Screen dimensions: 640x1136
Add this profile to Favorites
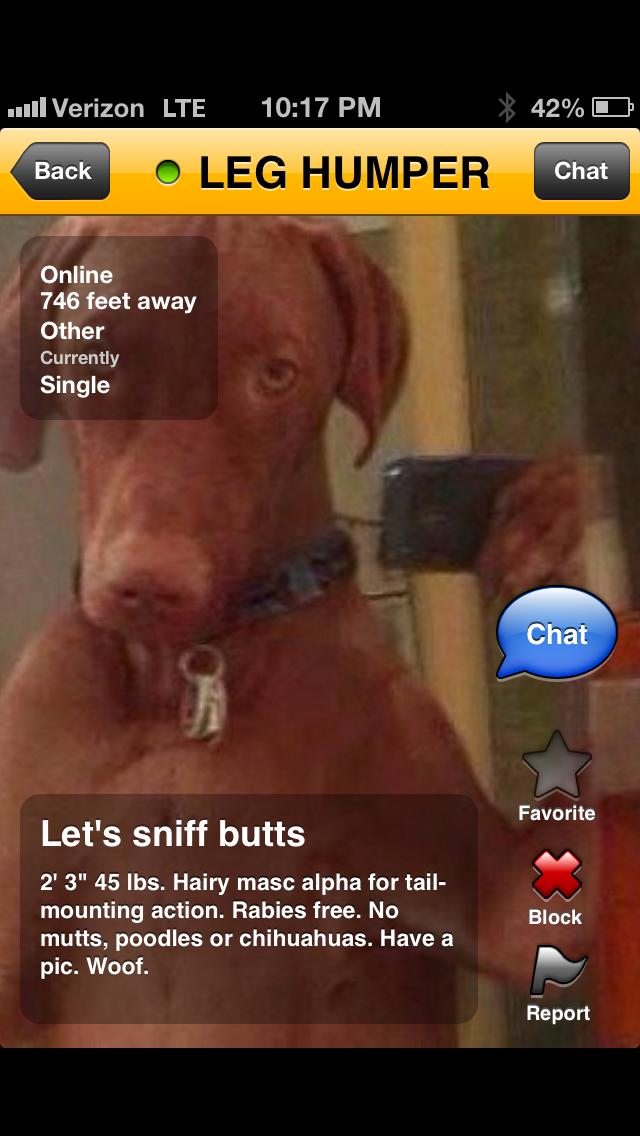point(557,776)
